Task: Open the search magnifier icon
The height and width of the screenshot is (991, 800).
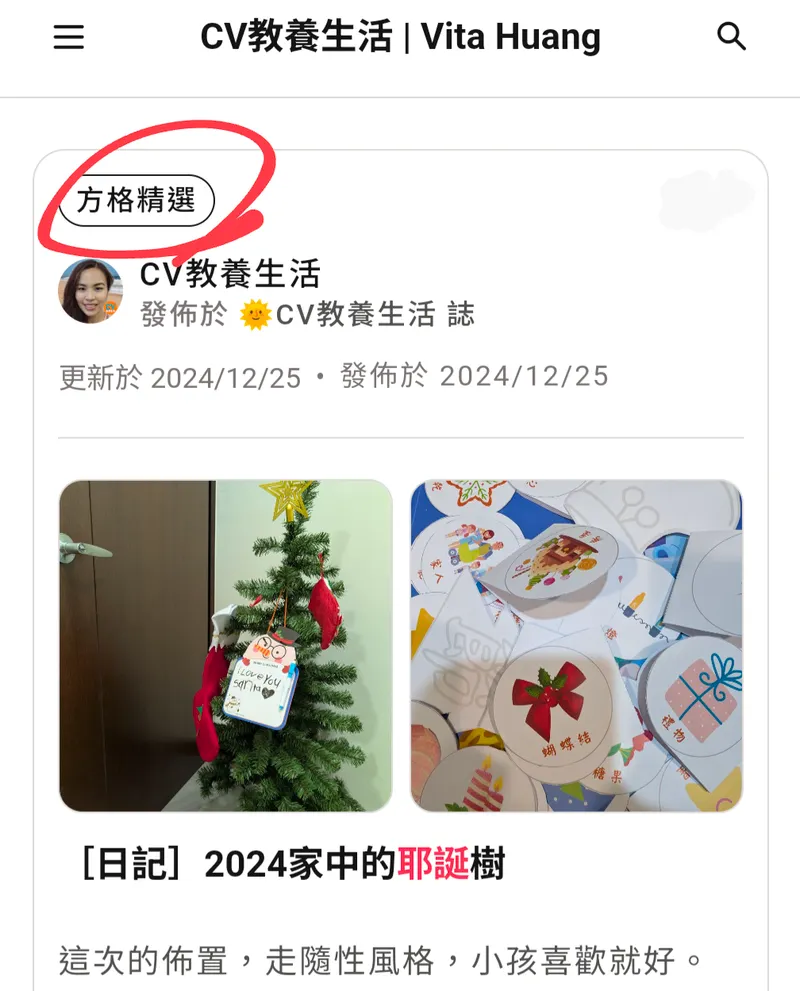Action: click(732, 37)
